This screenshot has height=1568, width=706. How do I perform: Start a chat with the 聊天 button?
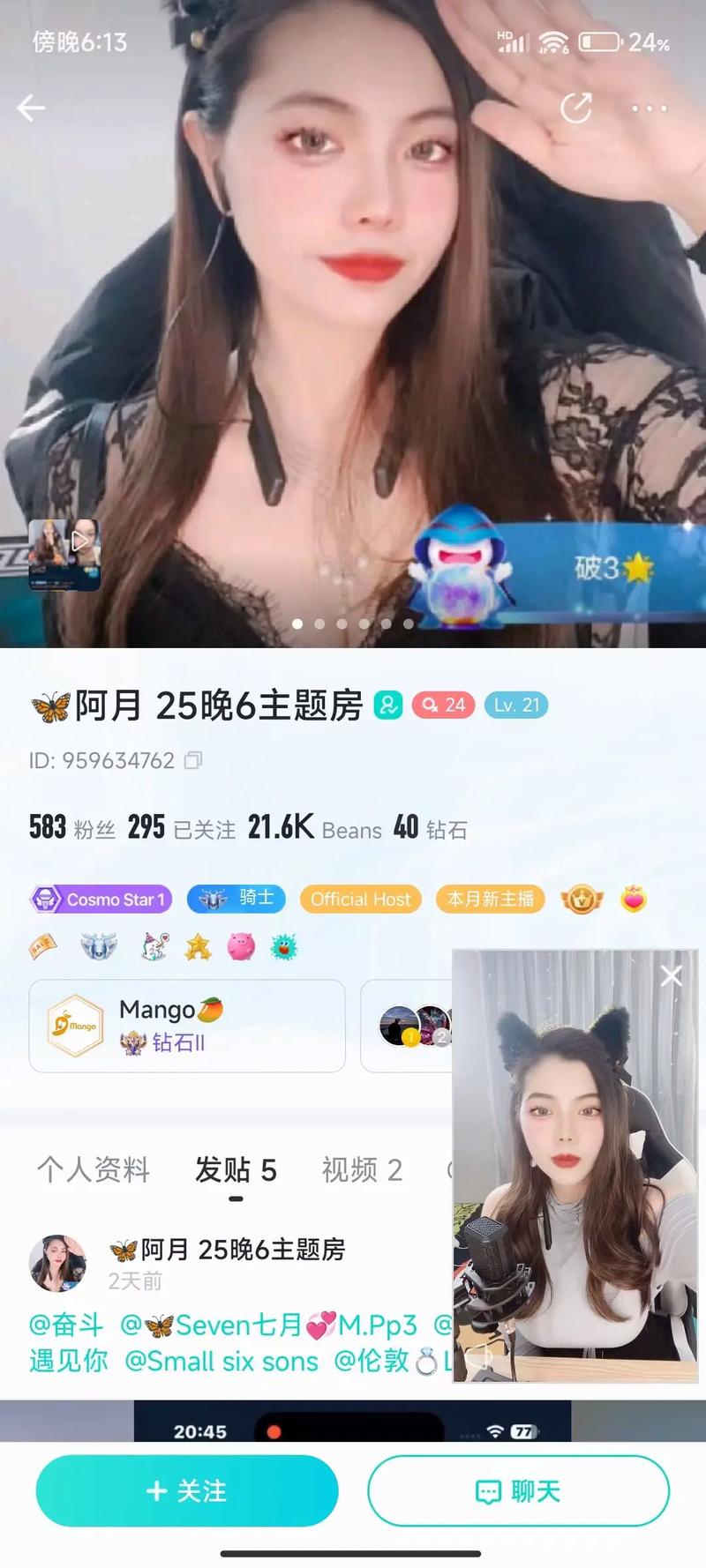click(518, 1490)
